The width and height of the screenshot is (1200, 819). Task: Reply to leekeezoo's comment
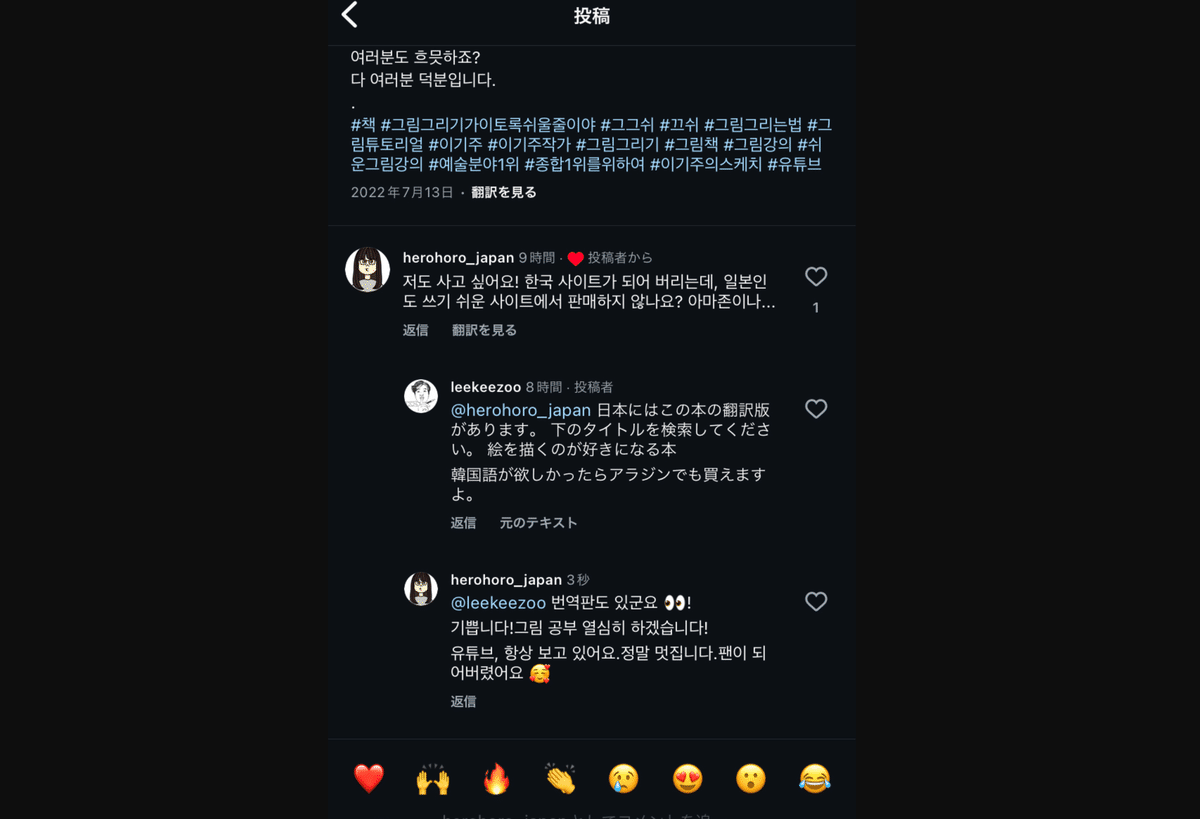pos(463,523)
